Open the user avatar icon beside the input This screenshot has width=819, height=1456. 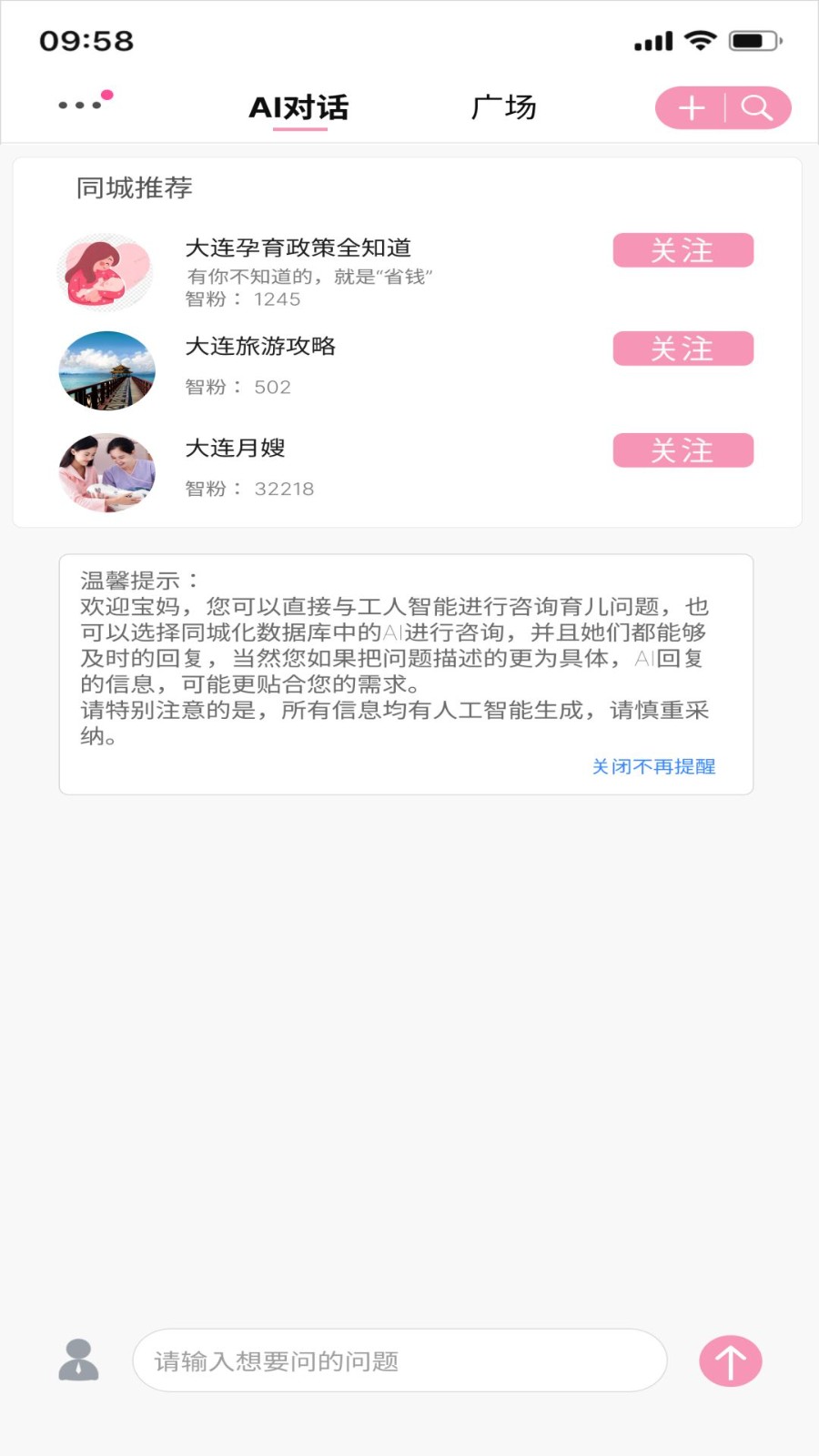pyautogui.click(x=79, y=1360)
